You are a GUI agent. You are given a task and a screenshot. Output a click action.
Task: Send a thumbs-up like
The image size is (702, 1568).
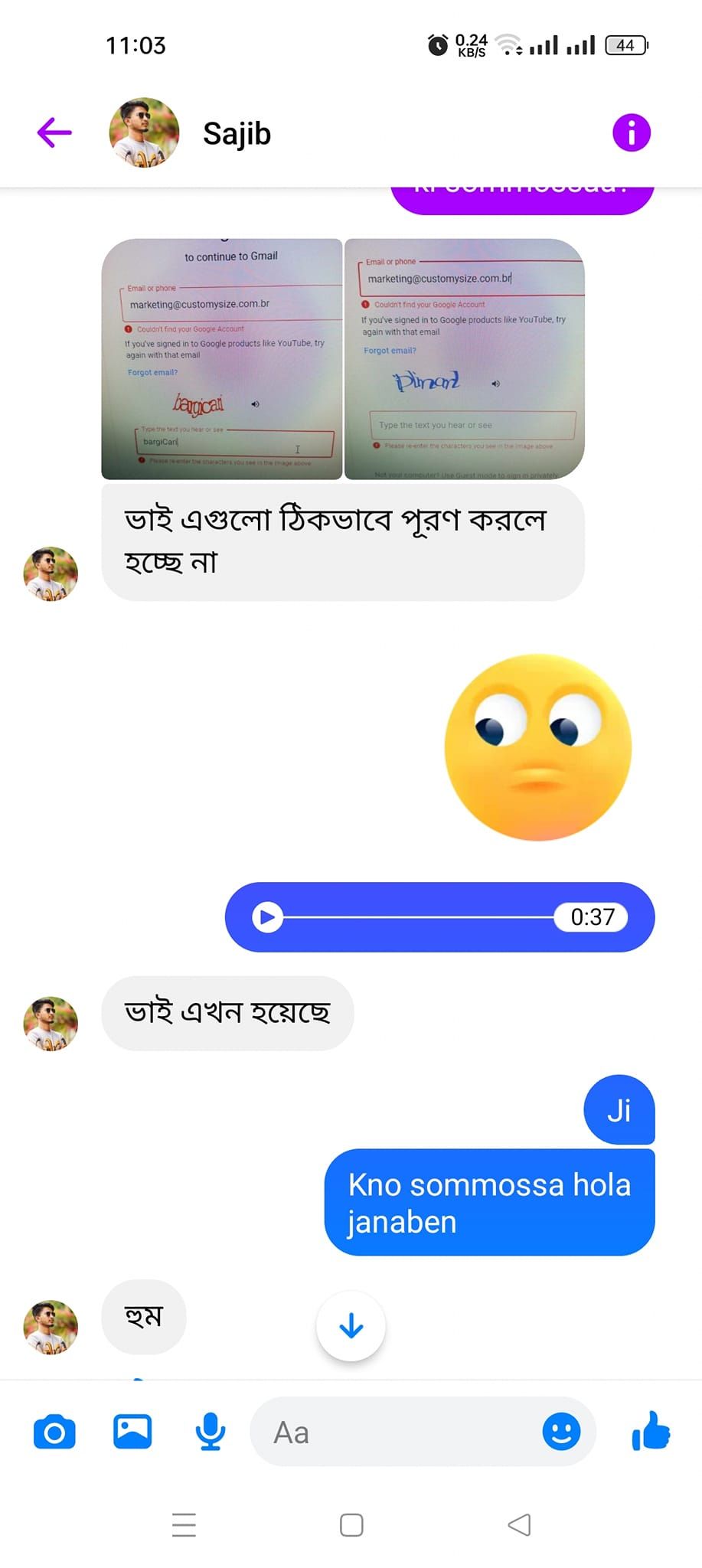click(x=651, y=1431)
